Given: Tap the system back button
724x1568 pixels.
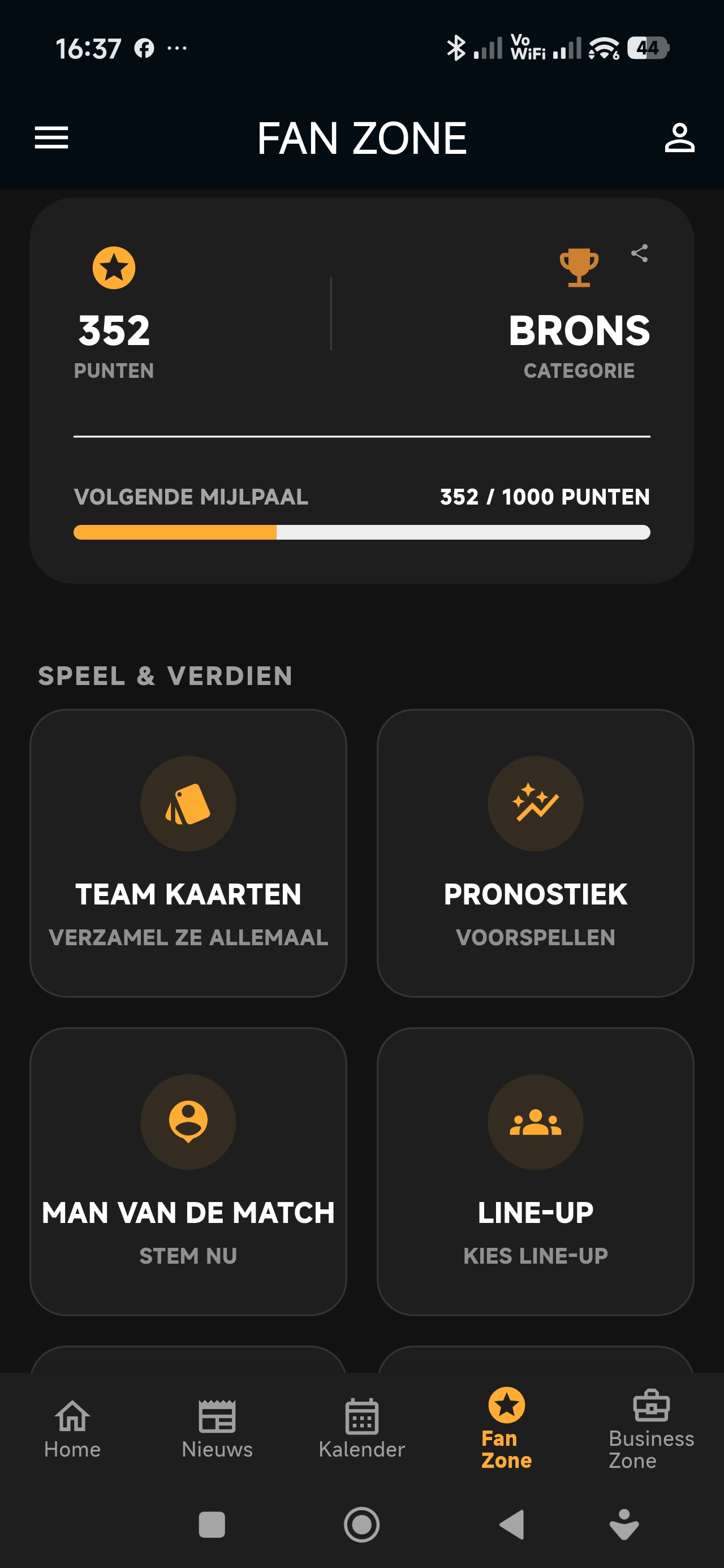Looking at the screenshot, I should [512, 1525].
